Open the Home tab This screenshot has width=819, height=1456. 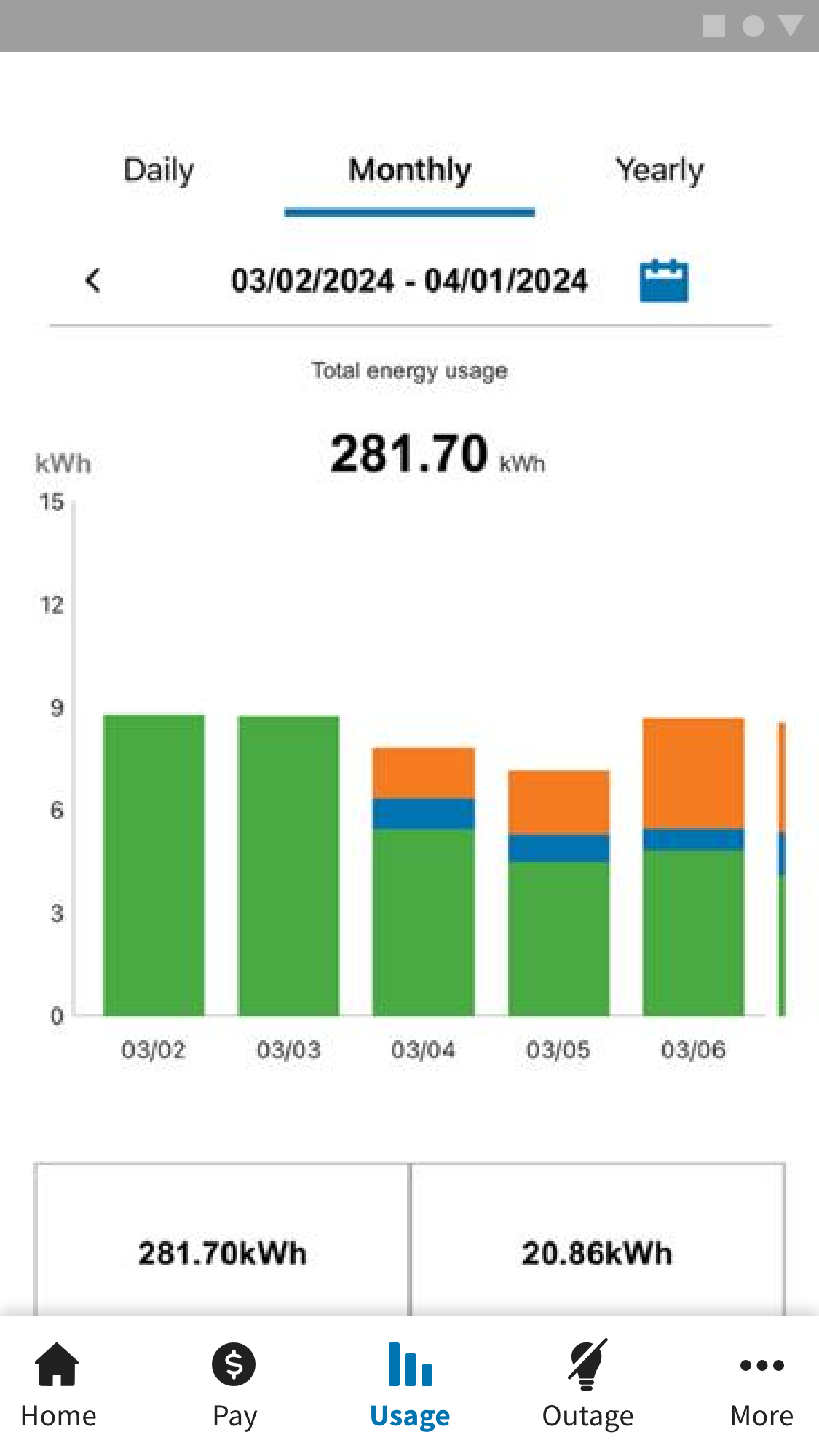click(58, 1385)
